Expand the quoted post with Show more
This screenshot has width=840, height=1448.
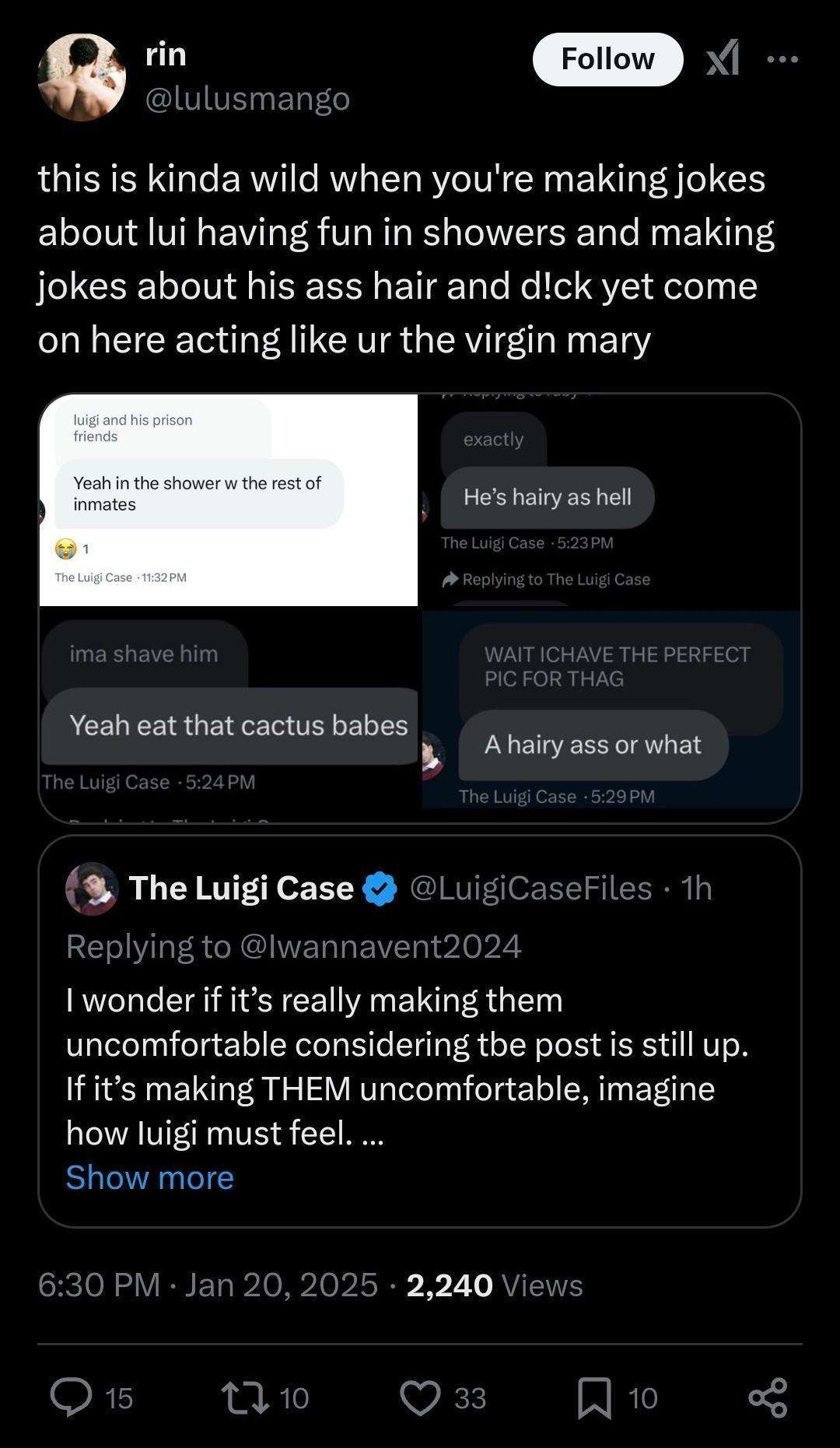149,1177
